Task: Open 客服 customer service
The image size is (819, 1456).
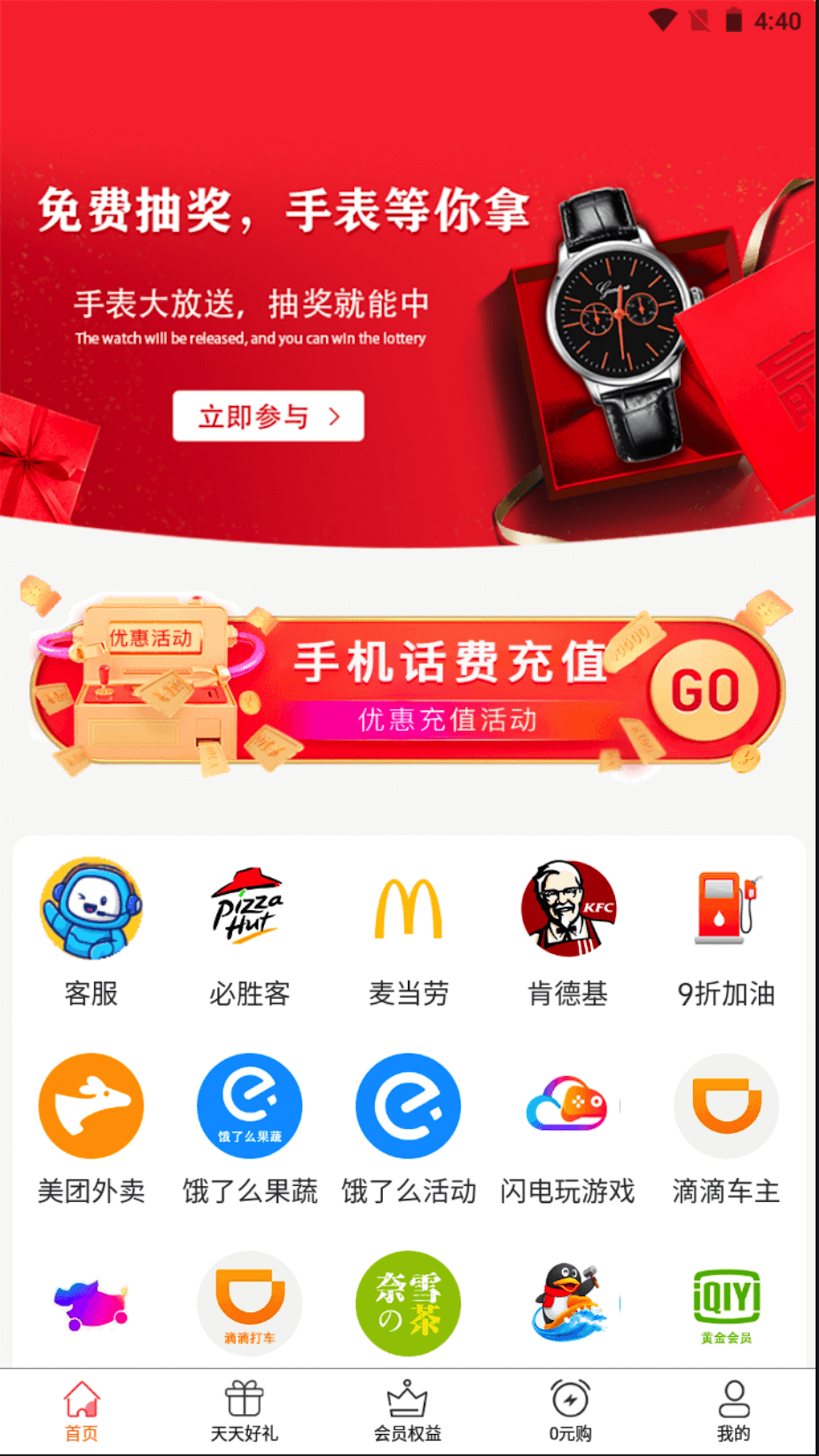Action: click(91, 934)
